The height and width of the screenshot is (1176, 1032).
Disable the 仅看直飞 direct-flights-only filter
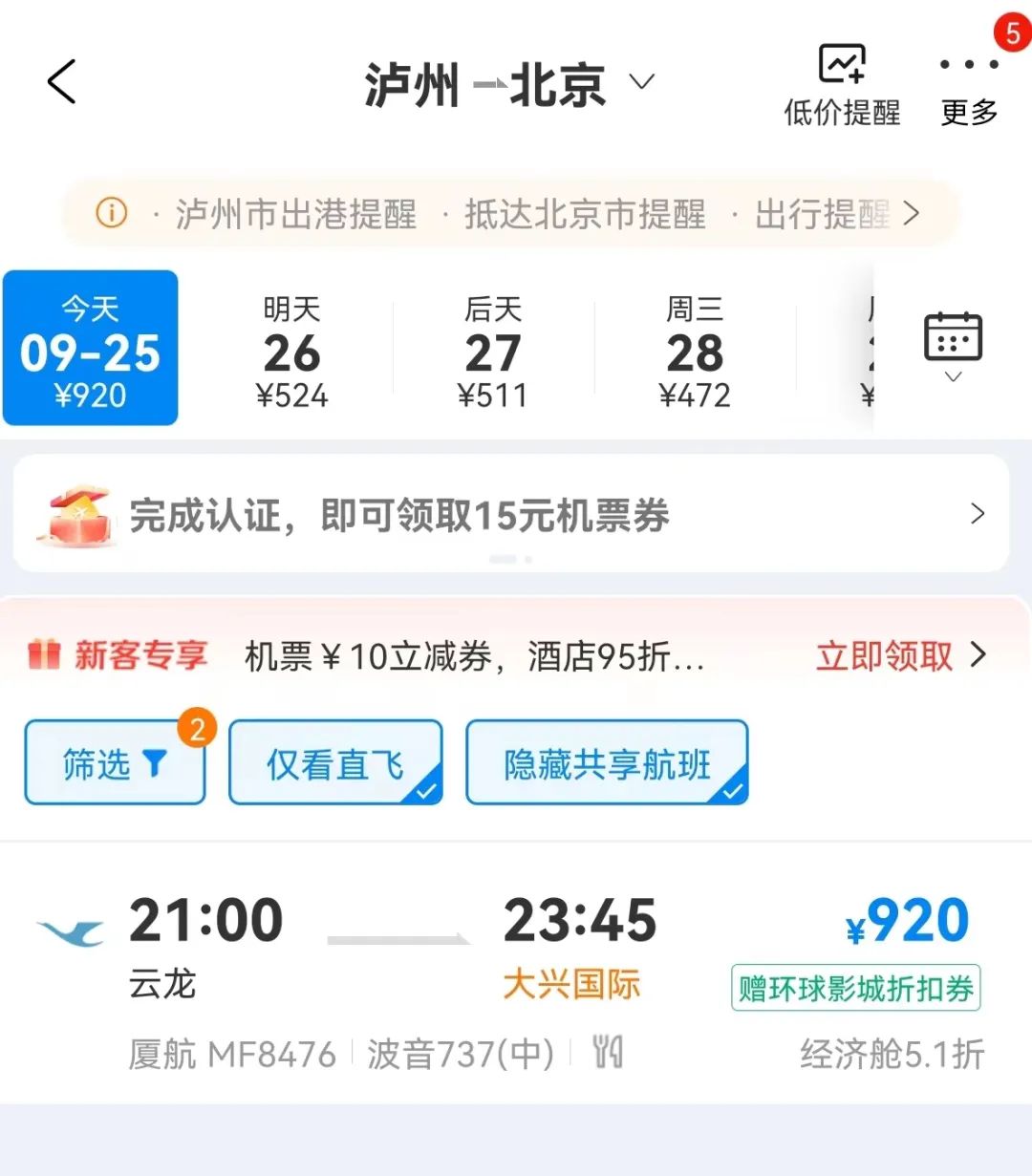[335, 762]
